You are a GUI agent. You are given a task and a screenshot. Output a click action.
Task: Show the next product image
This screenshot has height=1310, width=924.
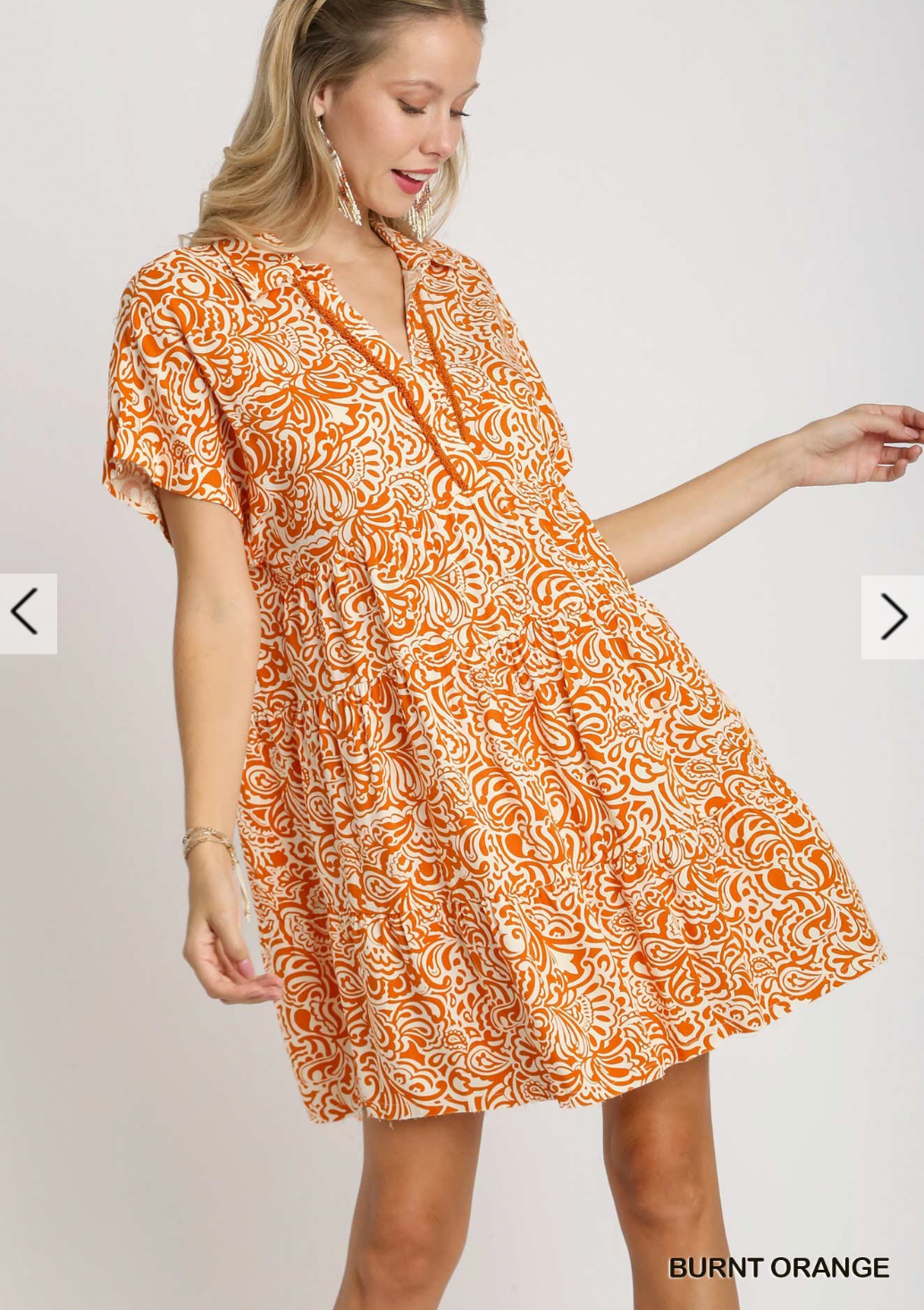click(x=892, y=617)
